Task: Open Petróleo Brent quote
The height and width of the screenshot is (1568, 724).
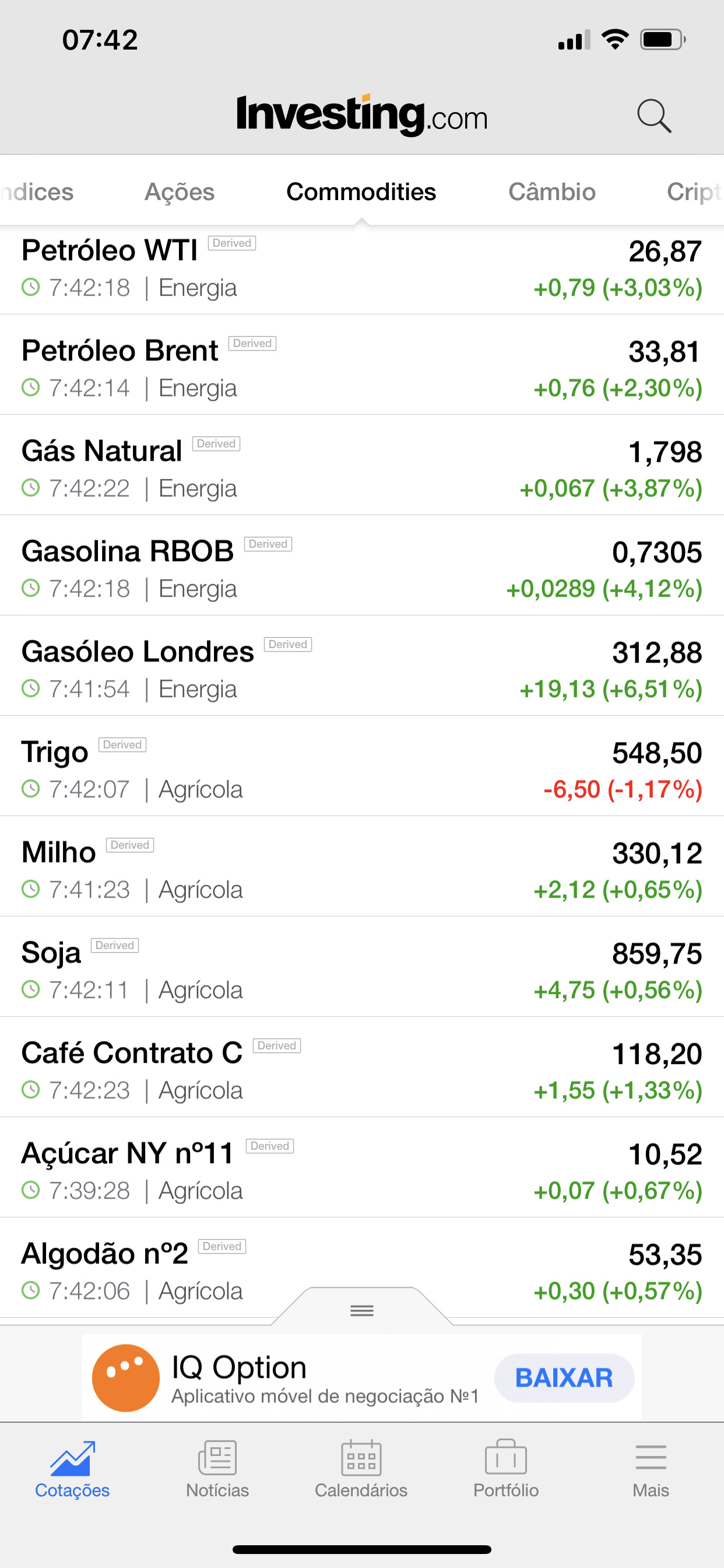Action: 362,365
